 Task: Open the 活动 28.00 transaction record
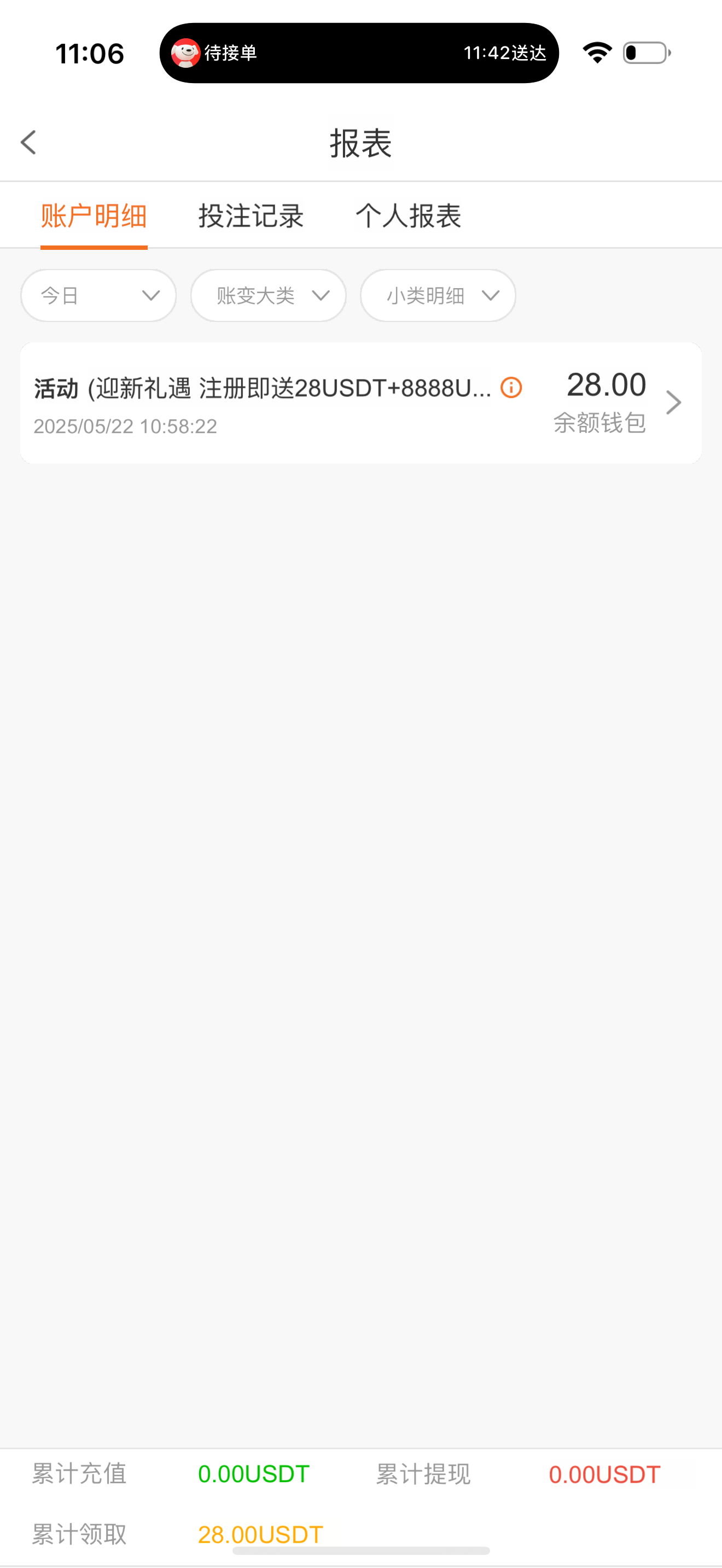[x=360, y=403]
